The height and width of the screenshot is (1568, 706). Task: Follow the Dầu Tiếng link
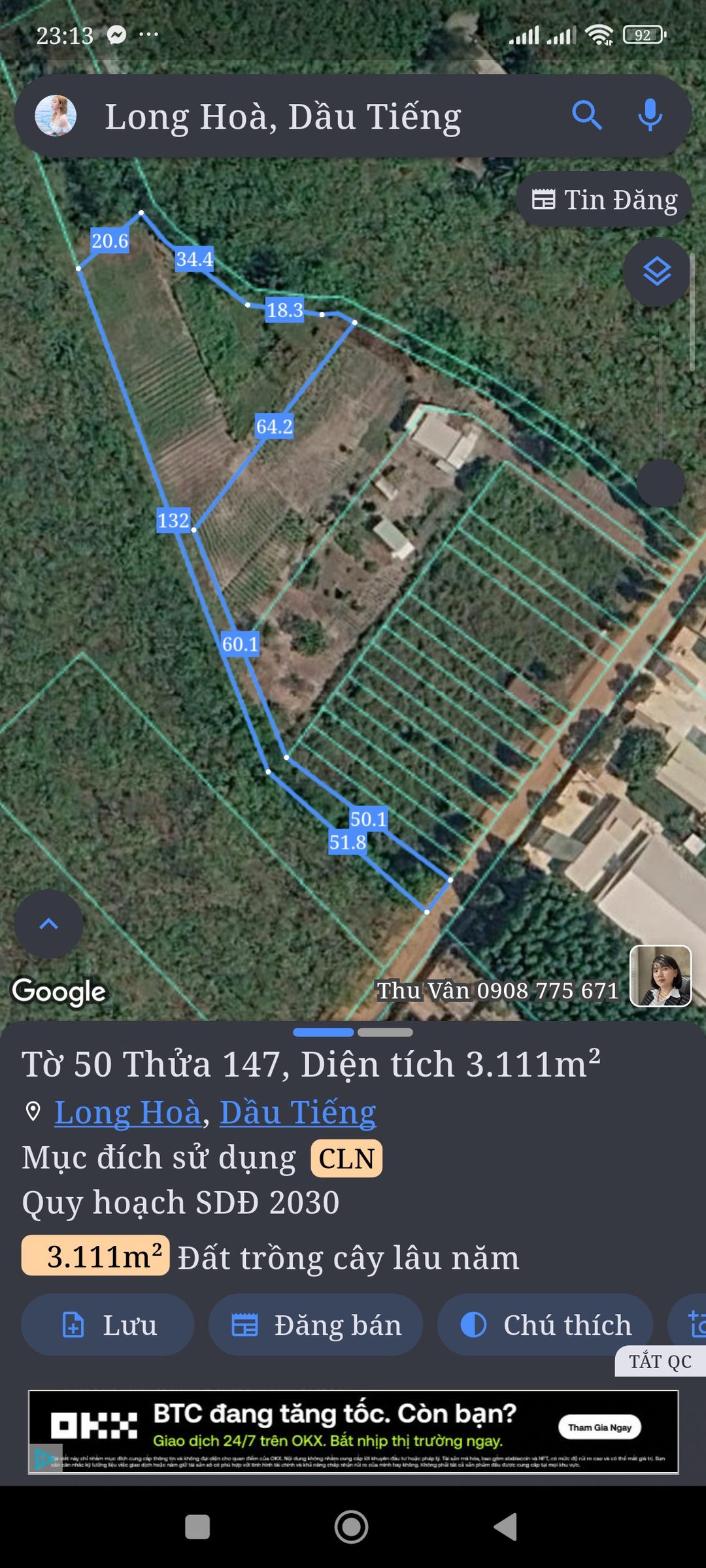297,1112
